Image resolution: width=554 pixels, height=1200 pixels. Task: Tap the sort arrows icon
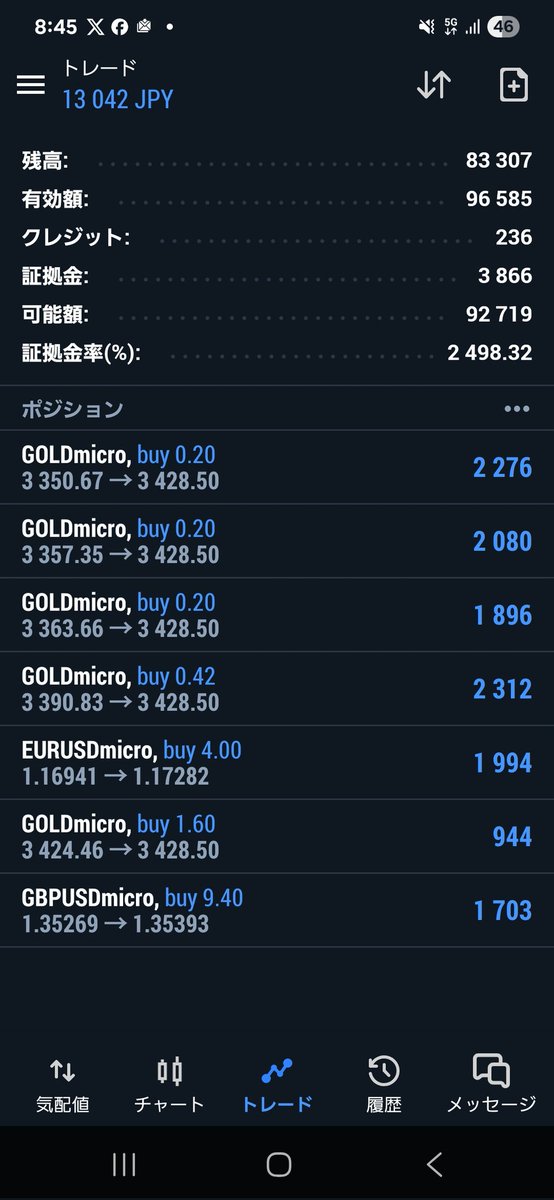433,85
